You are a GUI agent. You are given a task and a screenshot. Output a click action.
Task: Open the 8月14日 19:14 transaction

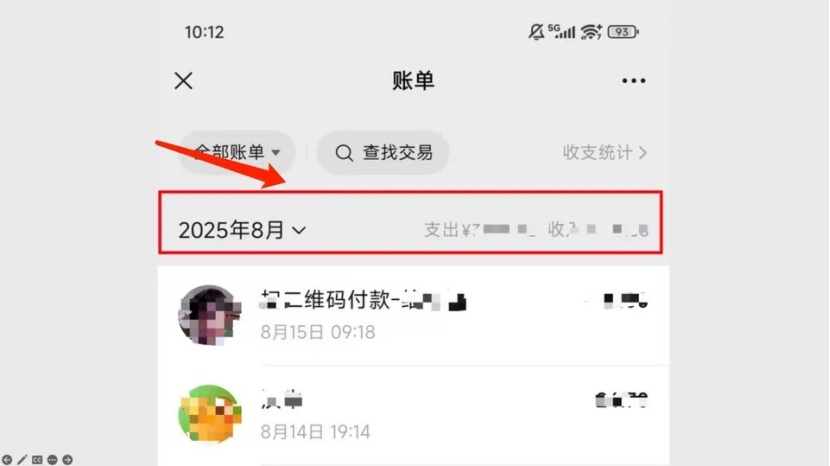[x=412, y=416]
